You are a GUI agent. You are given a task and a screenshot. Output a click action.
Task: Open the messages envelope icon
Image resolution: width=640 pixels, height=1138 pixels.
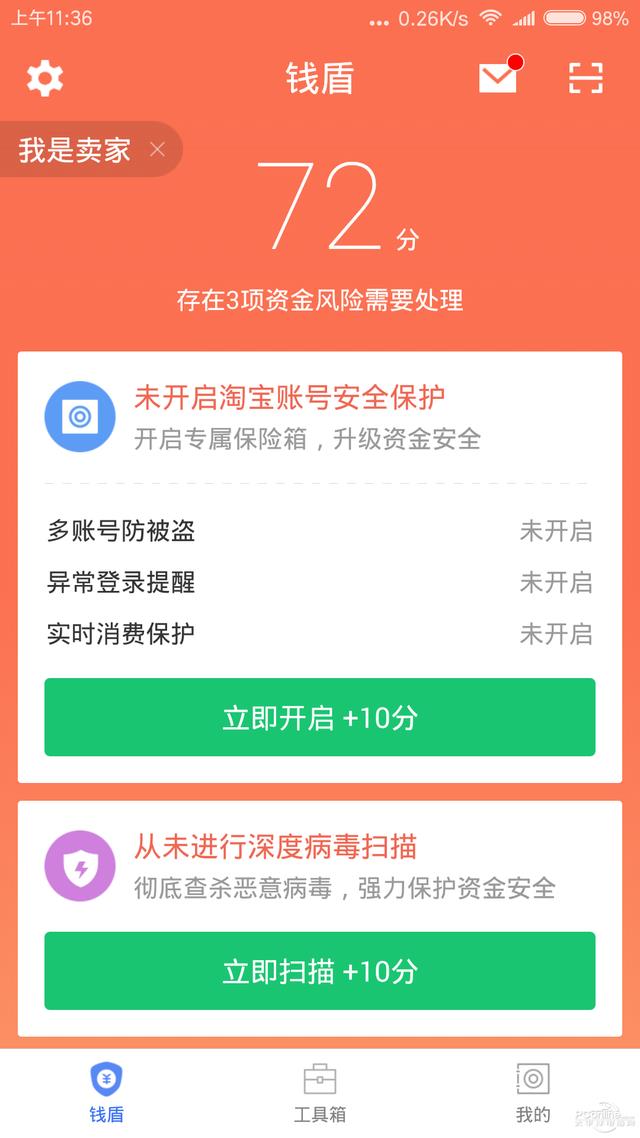pos(498,78)
